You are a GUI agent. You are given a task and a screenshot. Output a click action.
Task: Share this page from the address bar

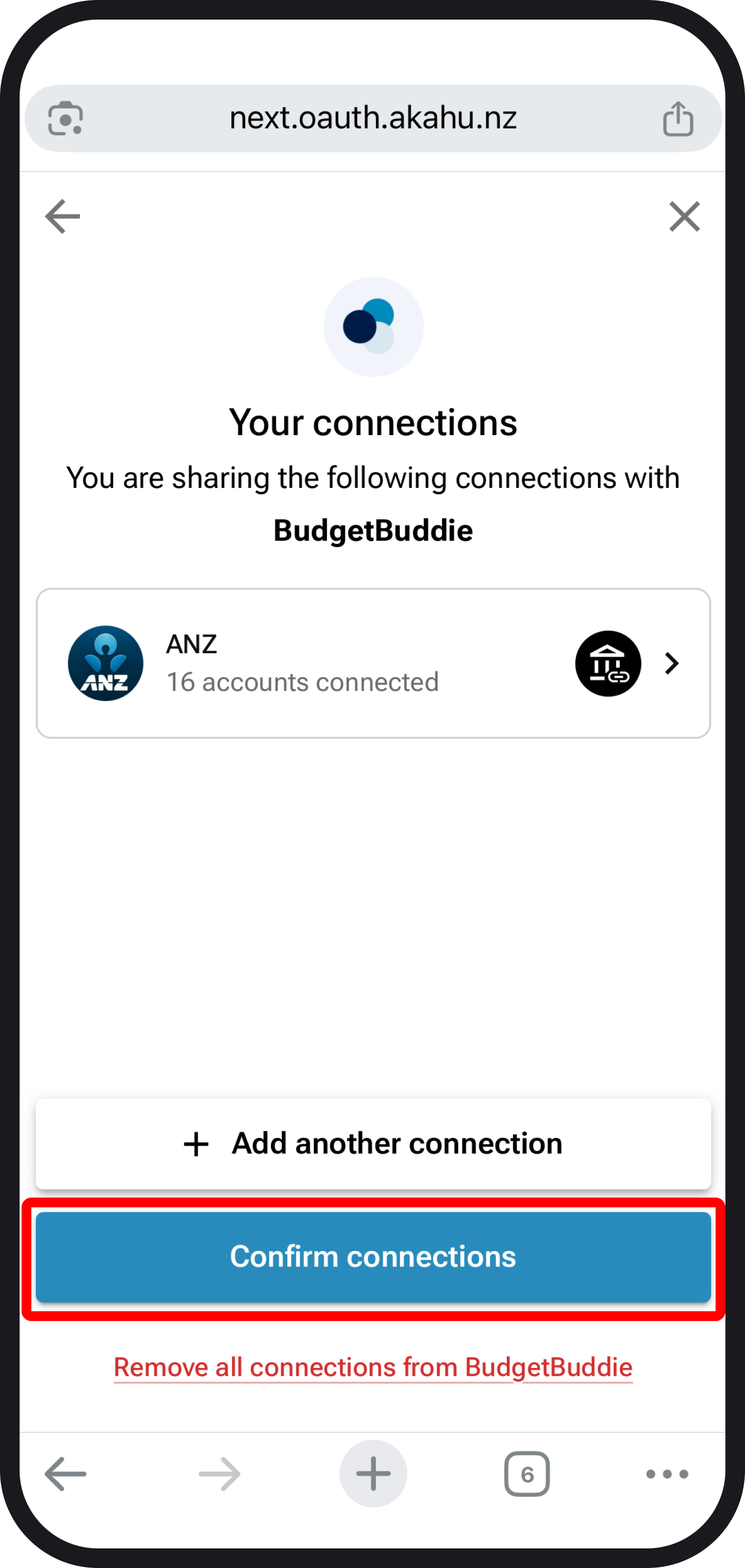[x=677, y=119]
